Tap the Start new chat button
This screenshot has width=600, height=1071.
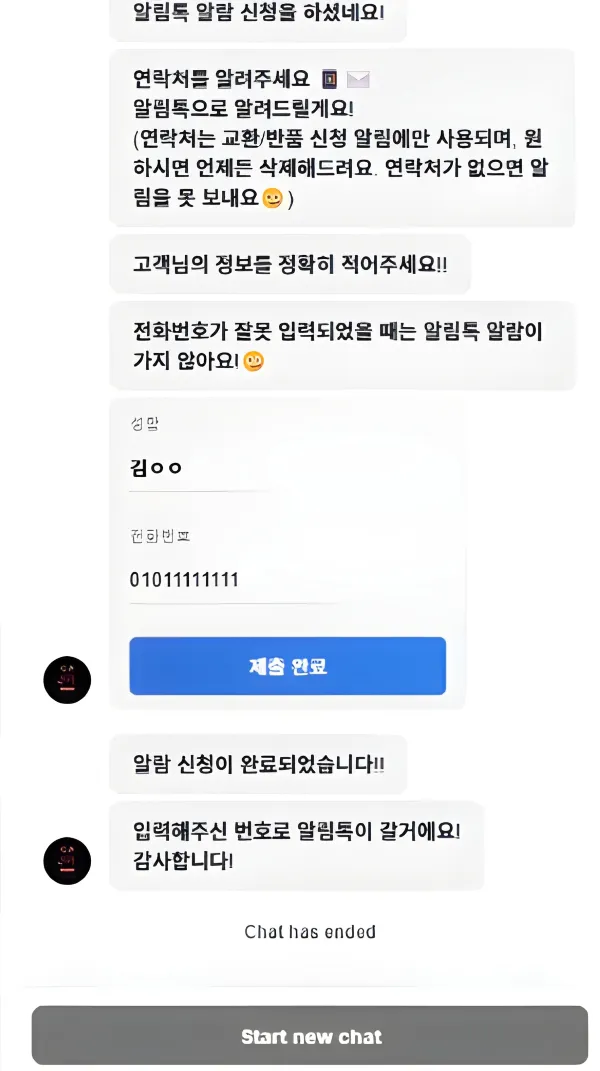click(x=310, y=1036)
